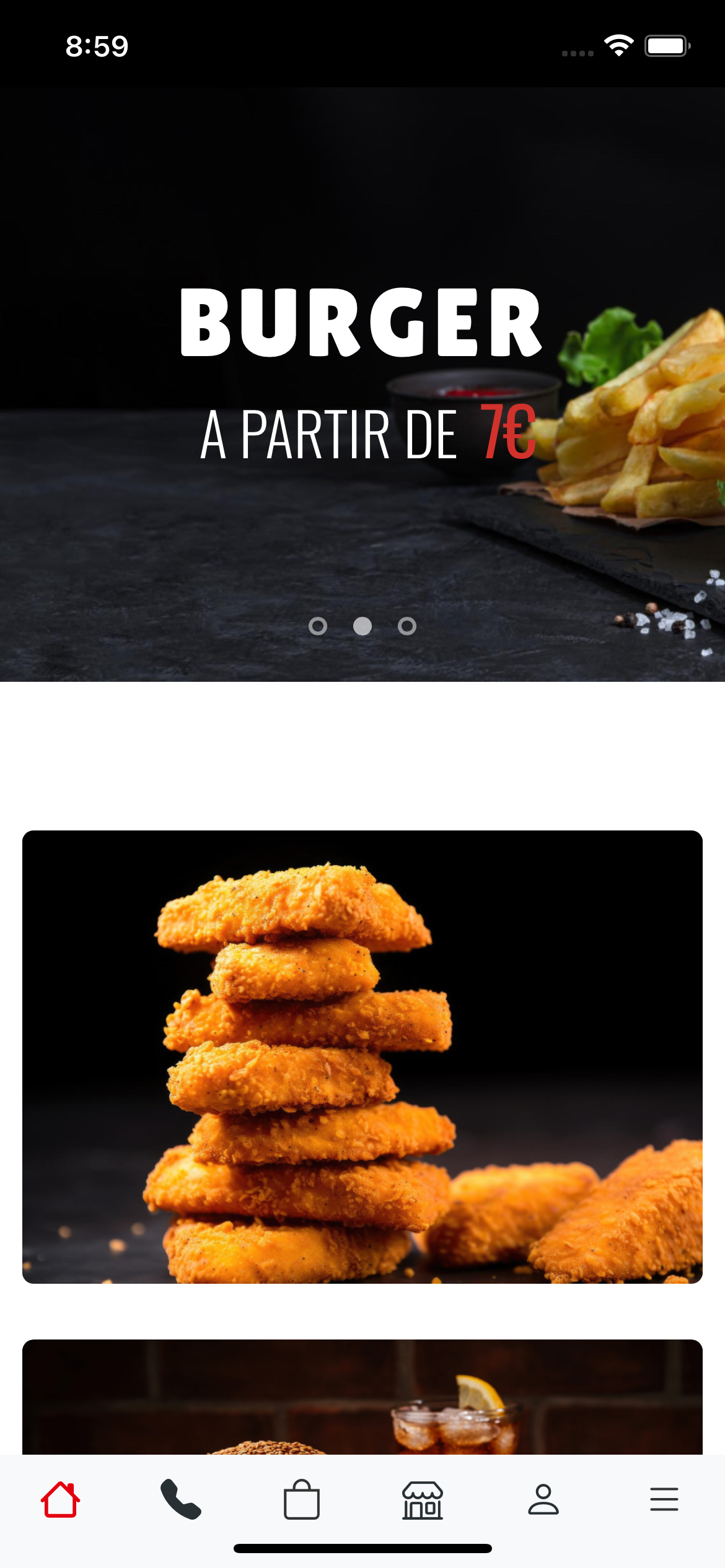The width and height of the screenshot is (725, 1568).
Task: Select the first carousel page dot
Action: click(x=318, y=626)
